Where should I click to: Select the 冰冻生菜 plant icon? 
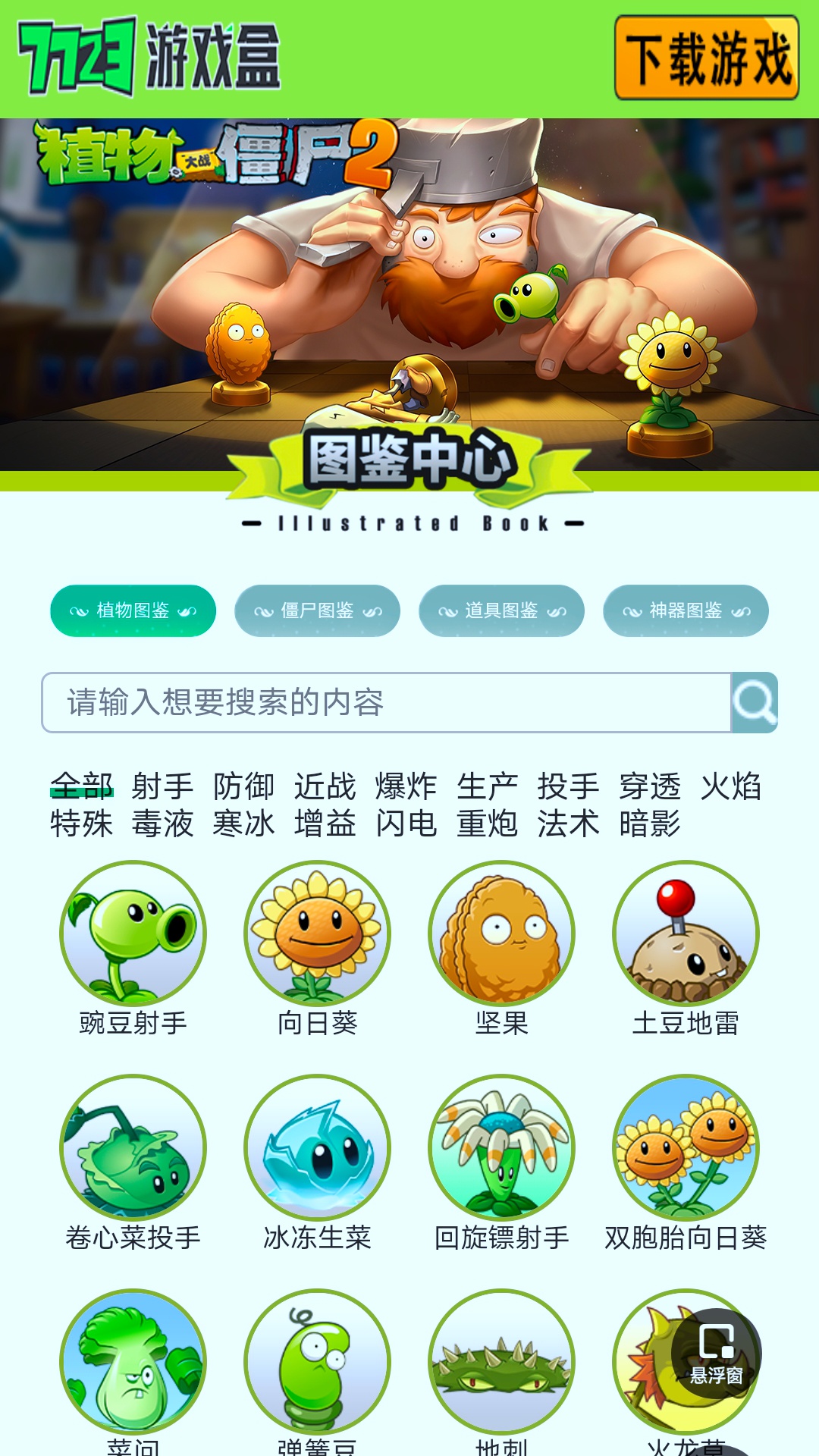tap(318, 1149)
